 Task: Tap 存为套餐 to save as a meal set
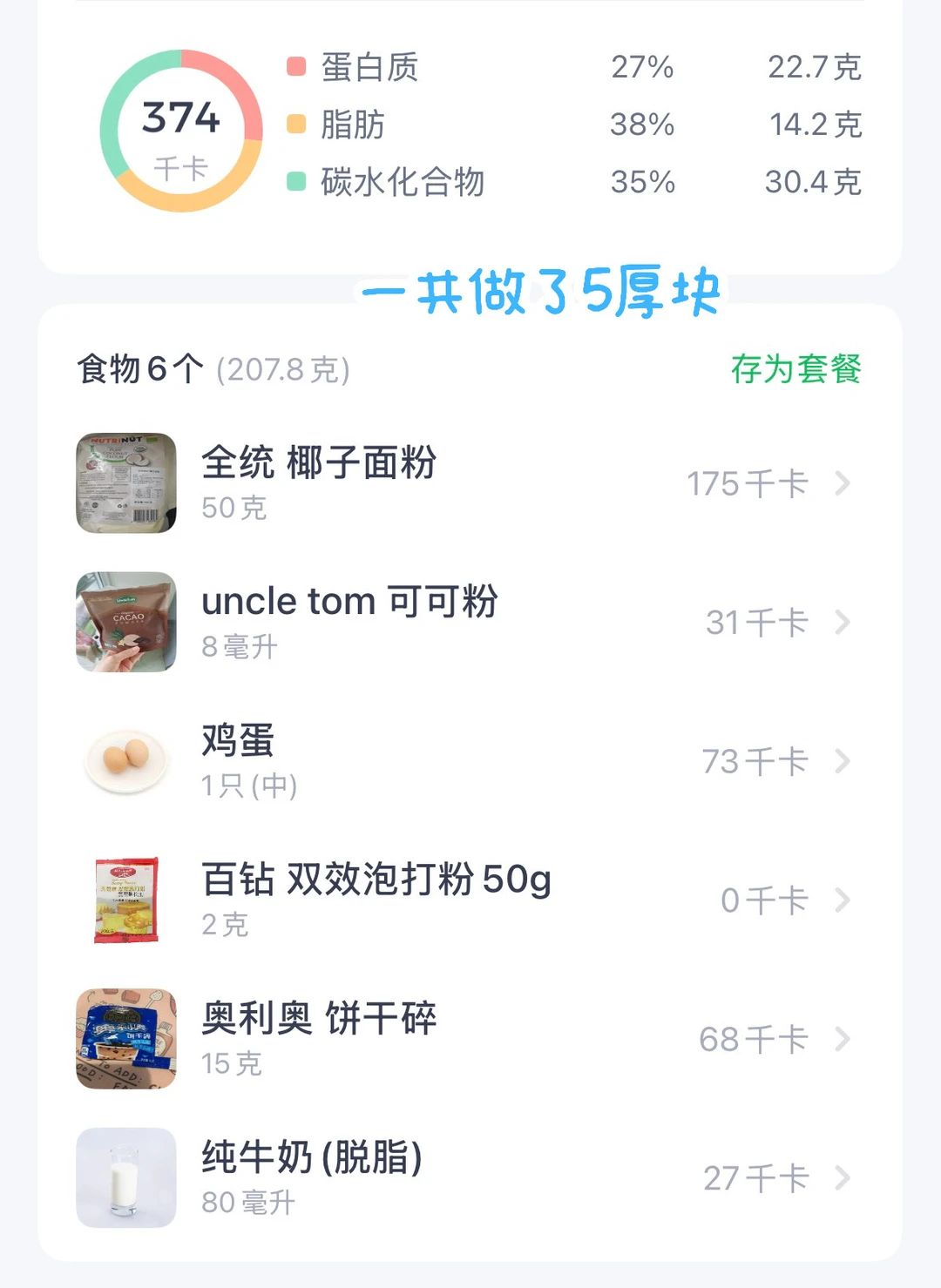[x=795, y=369]
